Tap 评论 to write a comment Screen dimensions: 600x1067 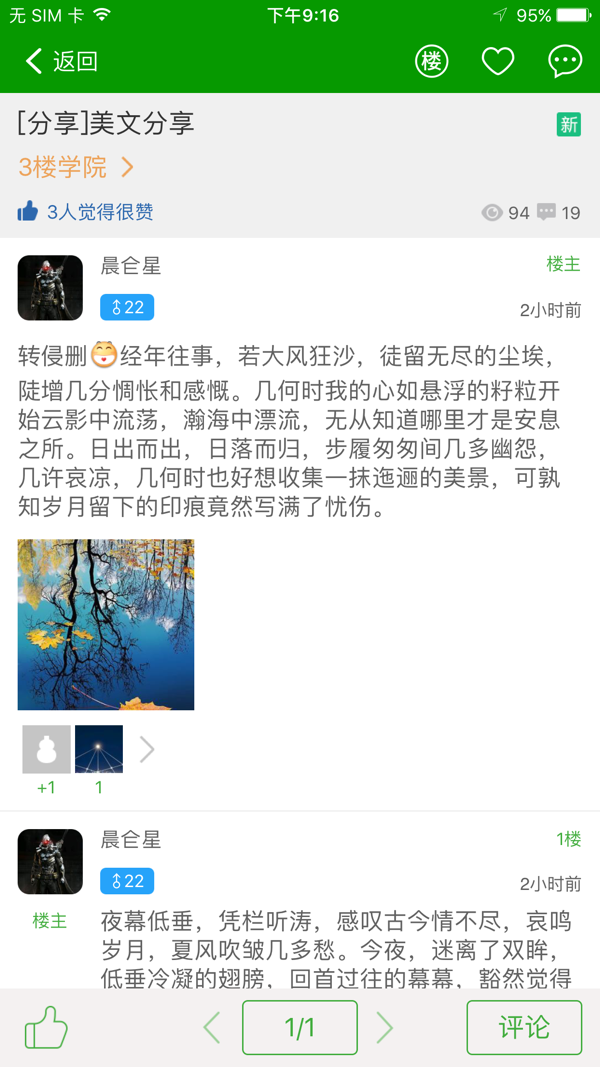coord(524,1027)
